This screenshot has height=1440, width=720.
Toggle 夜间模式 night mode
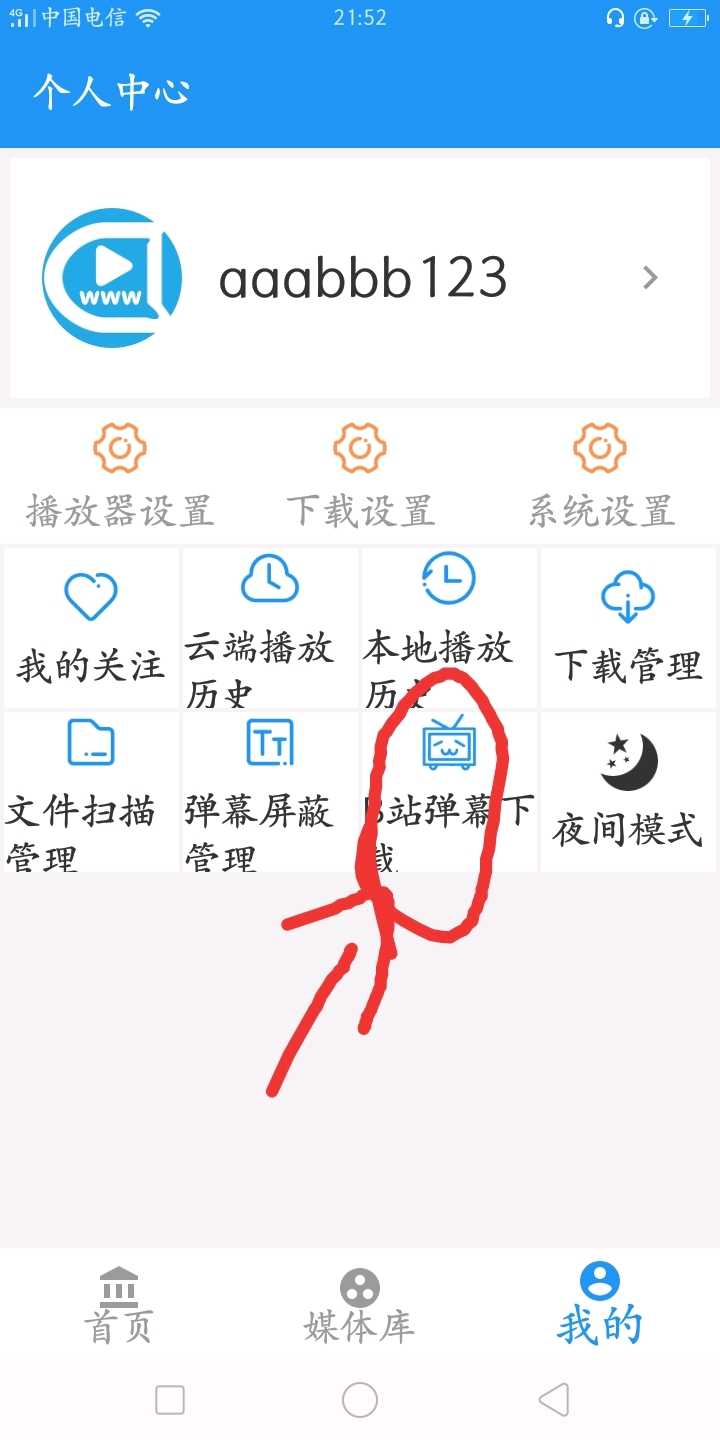(x=628, y=792)
